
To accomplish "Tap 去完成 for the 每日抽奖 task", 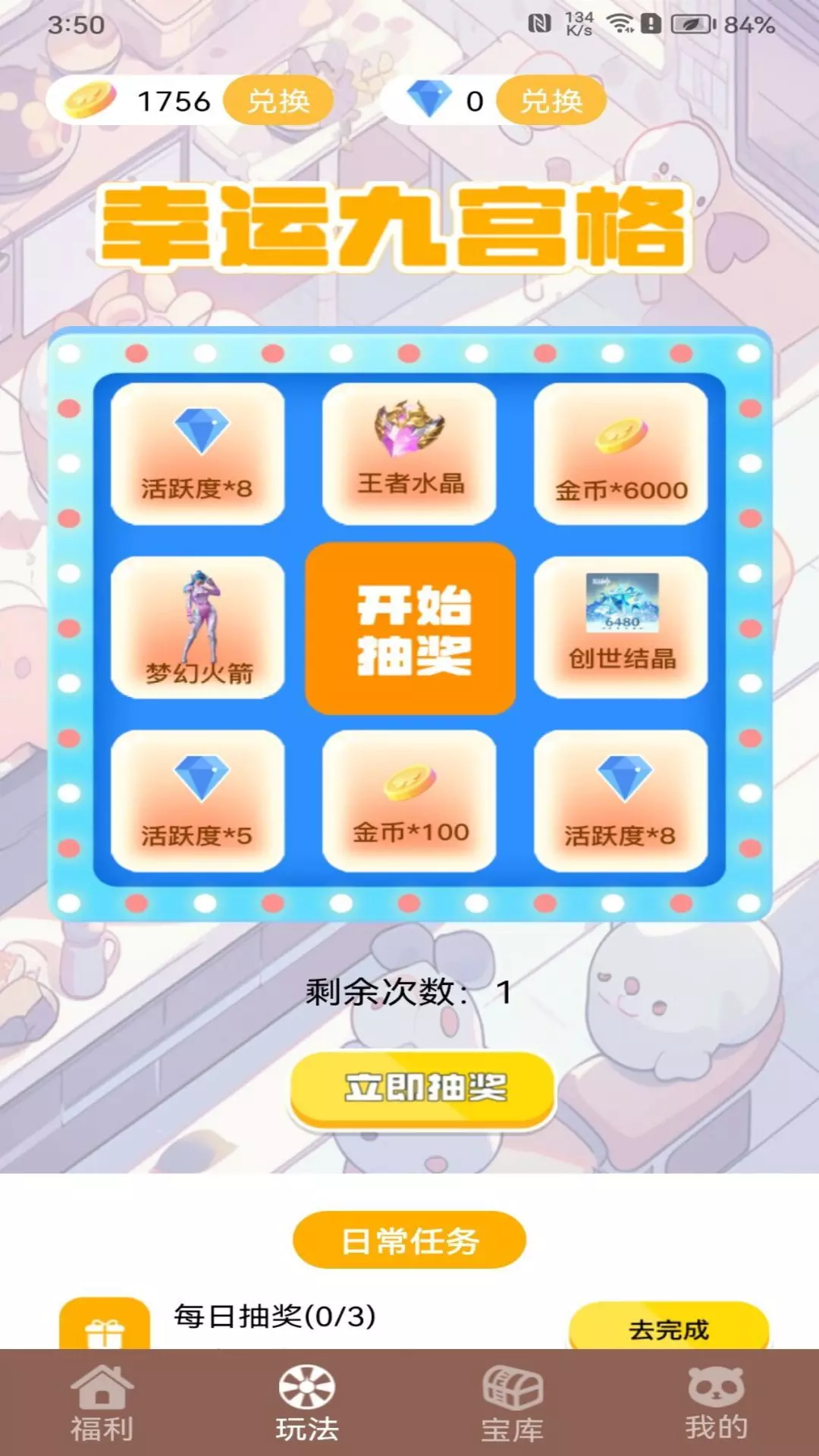I will tap(669, 1328).
